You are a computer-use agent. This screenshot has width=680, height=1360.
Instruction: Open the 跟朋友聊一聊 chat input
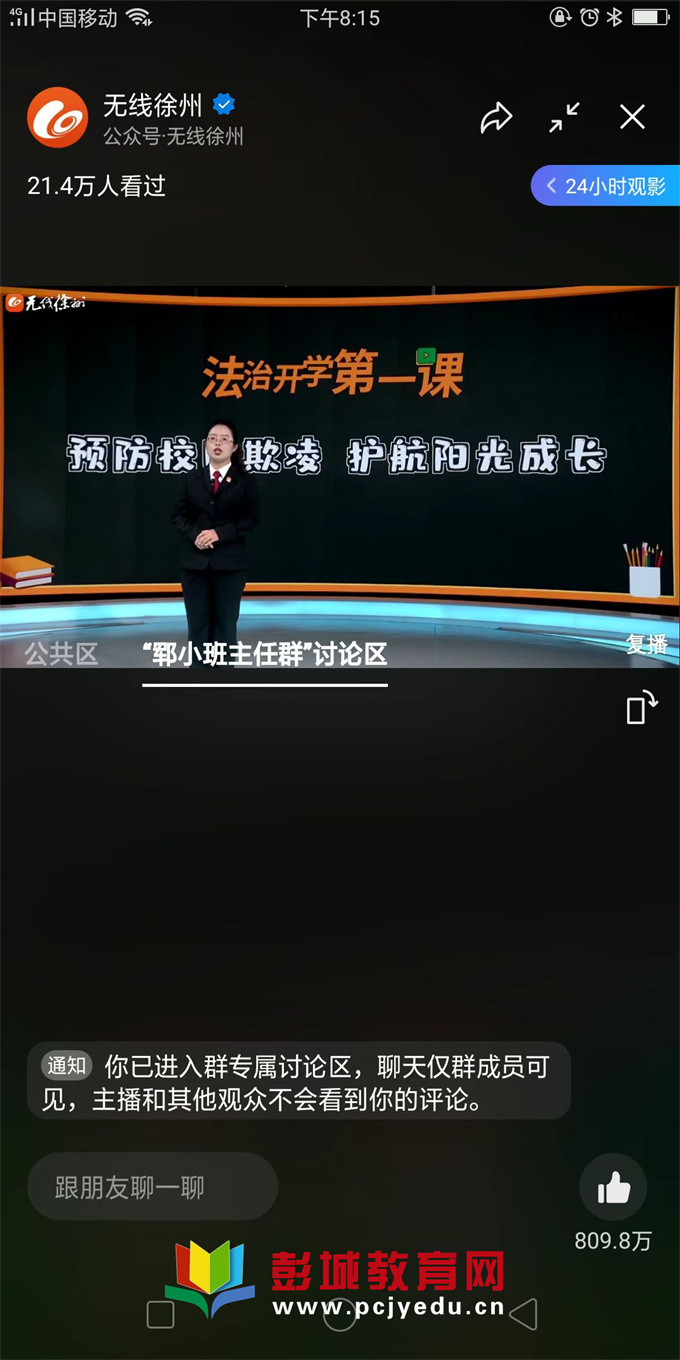pos(152,1187)
